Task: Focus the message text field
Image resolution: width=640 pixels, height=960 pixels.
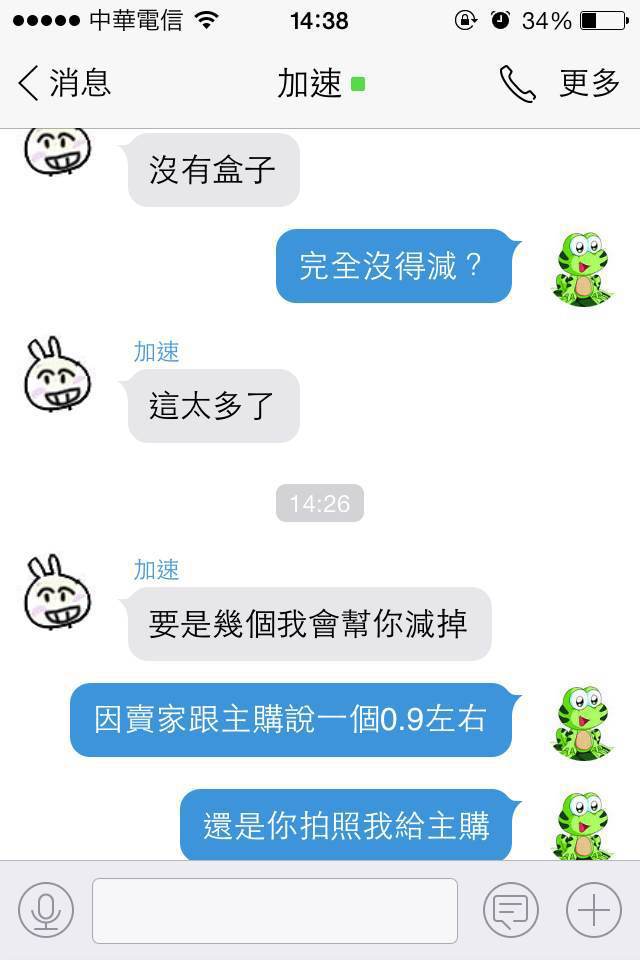Action: pos(275,910)
